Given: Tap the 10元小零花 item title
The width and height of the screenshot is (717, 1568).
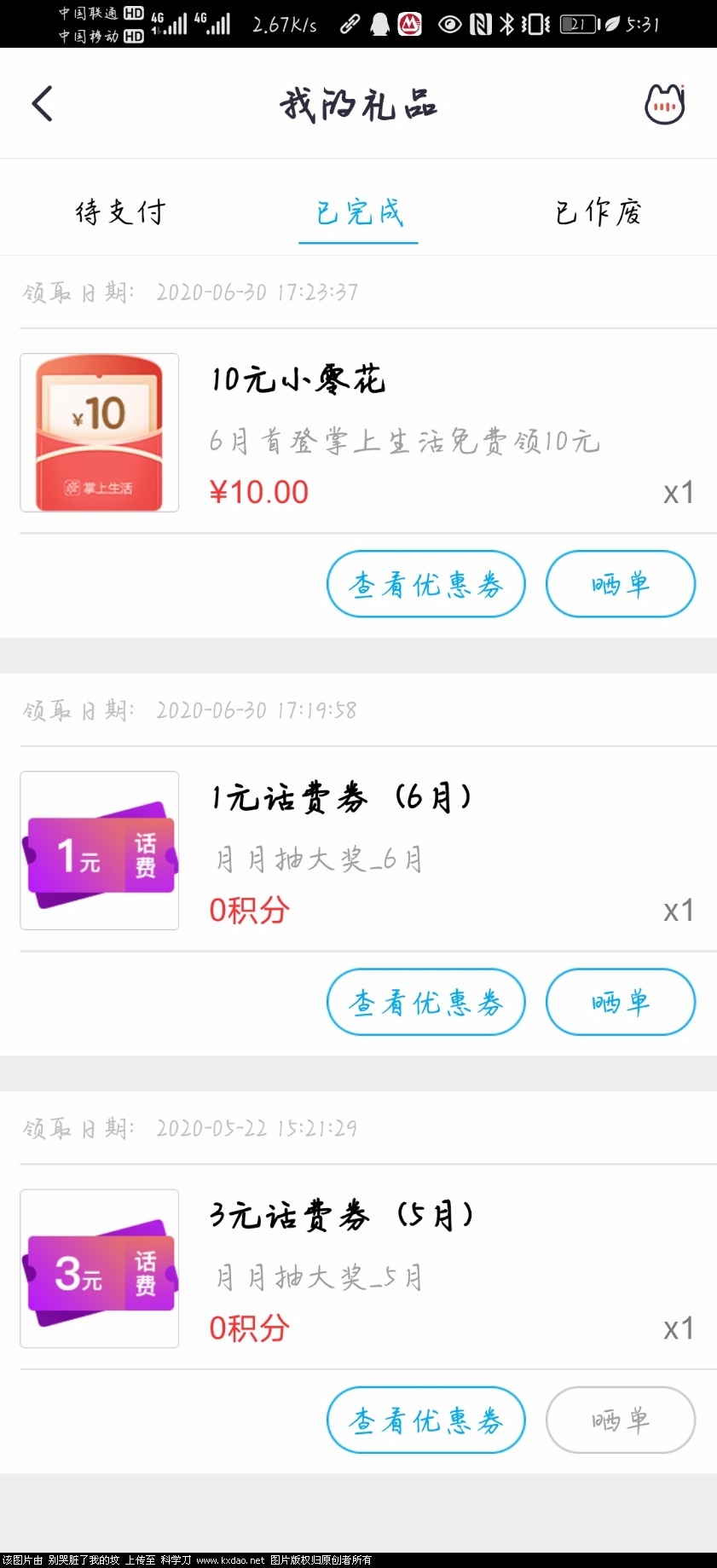Looking at the screenshot, I should click(298, 381).
